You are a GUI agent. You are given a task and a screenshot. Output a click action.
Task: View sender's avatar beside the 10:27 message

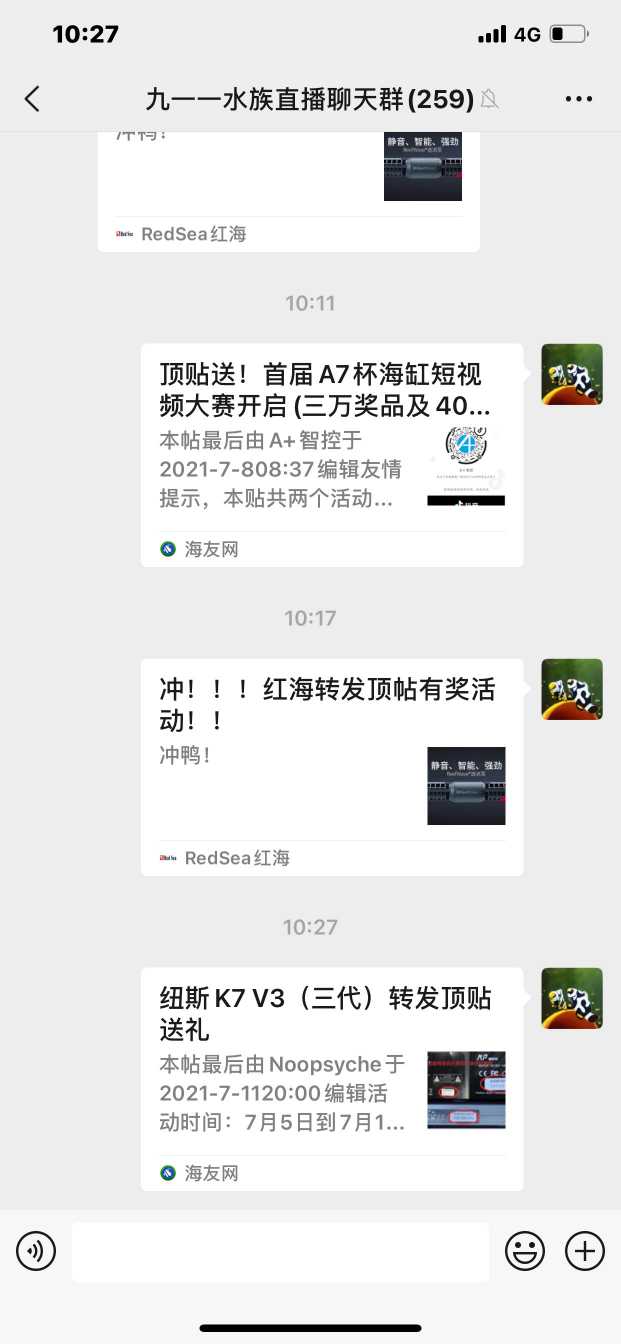point(572,998)
